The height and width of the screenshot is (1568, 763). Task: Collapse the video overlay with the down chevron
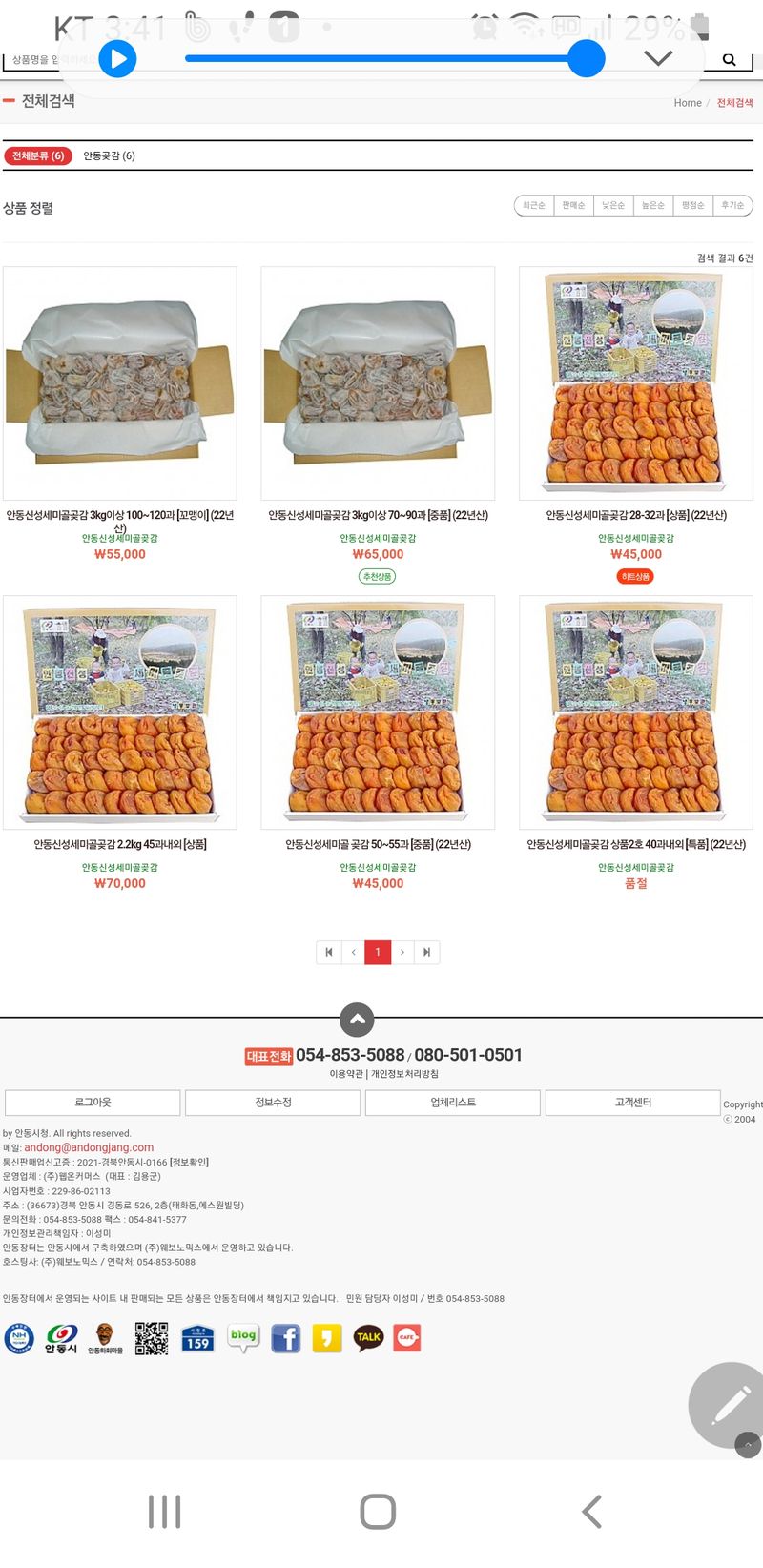657,59
